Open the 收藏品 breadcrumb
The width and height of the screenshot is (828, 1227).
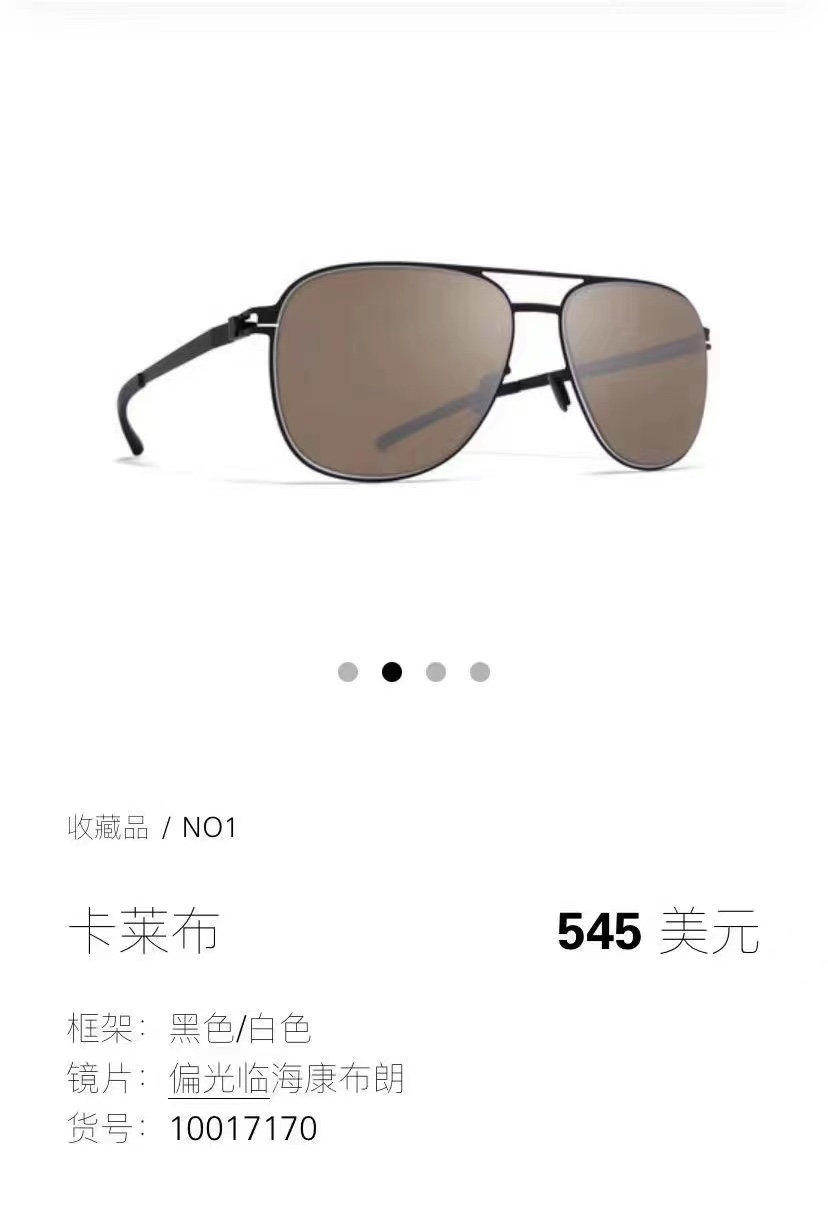[108, 828]
